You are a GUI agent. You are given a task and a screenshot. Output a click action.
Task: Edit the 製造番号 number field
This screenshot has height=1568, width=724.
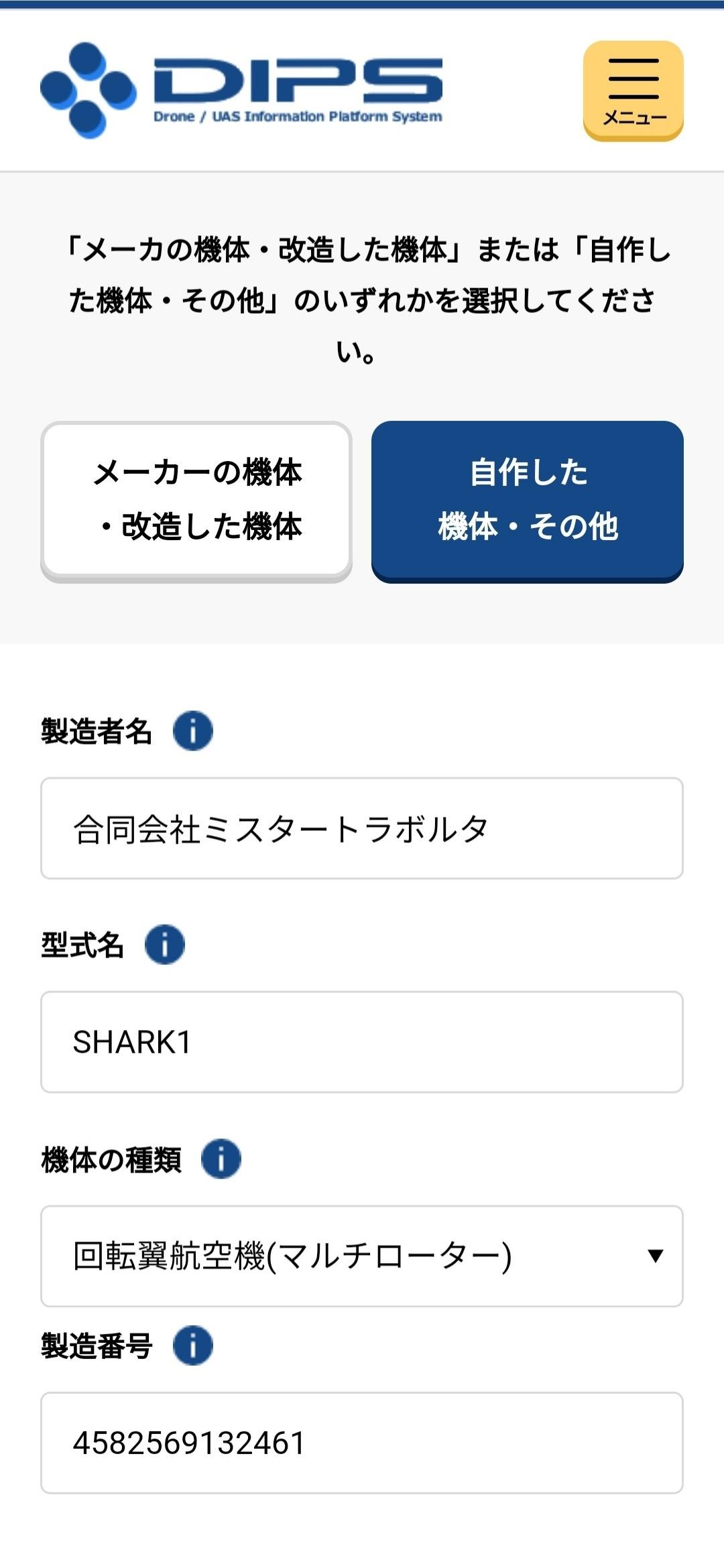click(362, 1443)
